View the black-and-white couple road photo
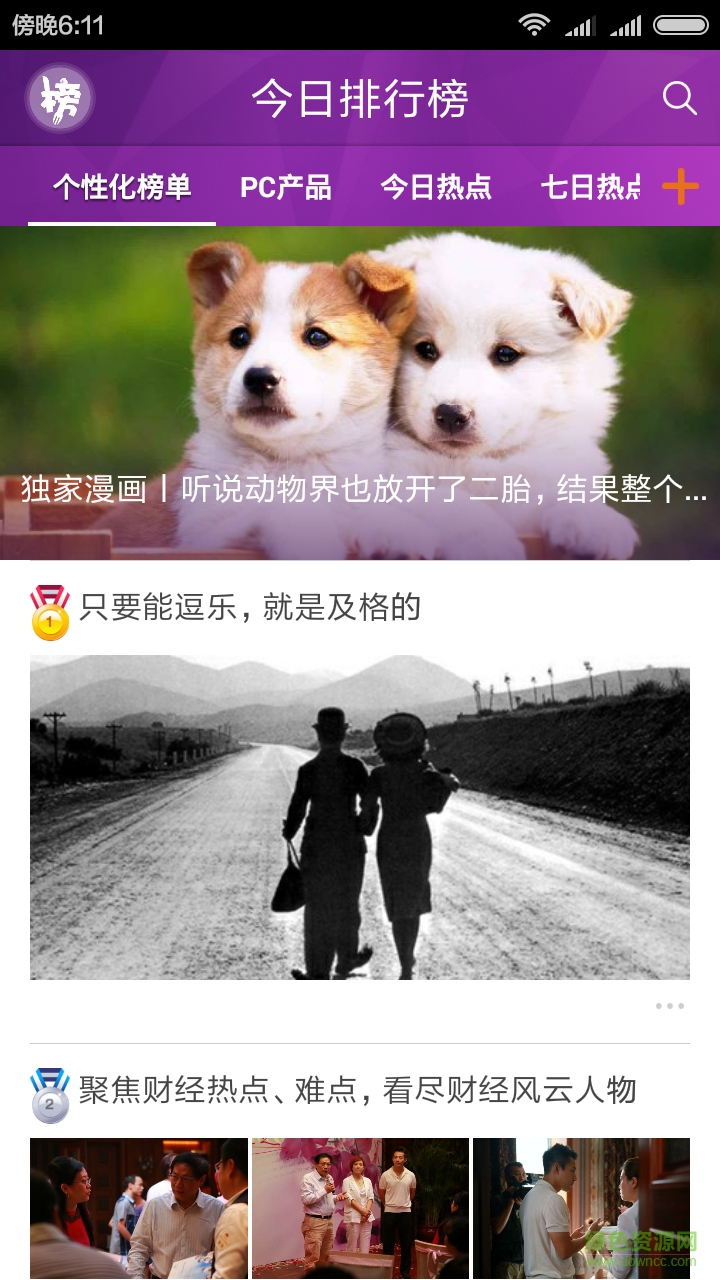Screen dimensions: 720x1280 click(360, 817)
